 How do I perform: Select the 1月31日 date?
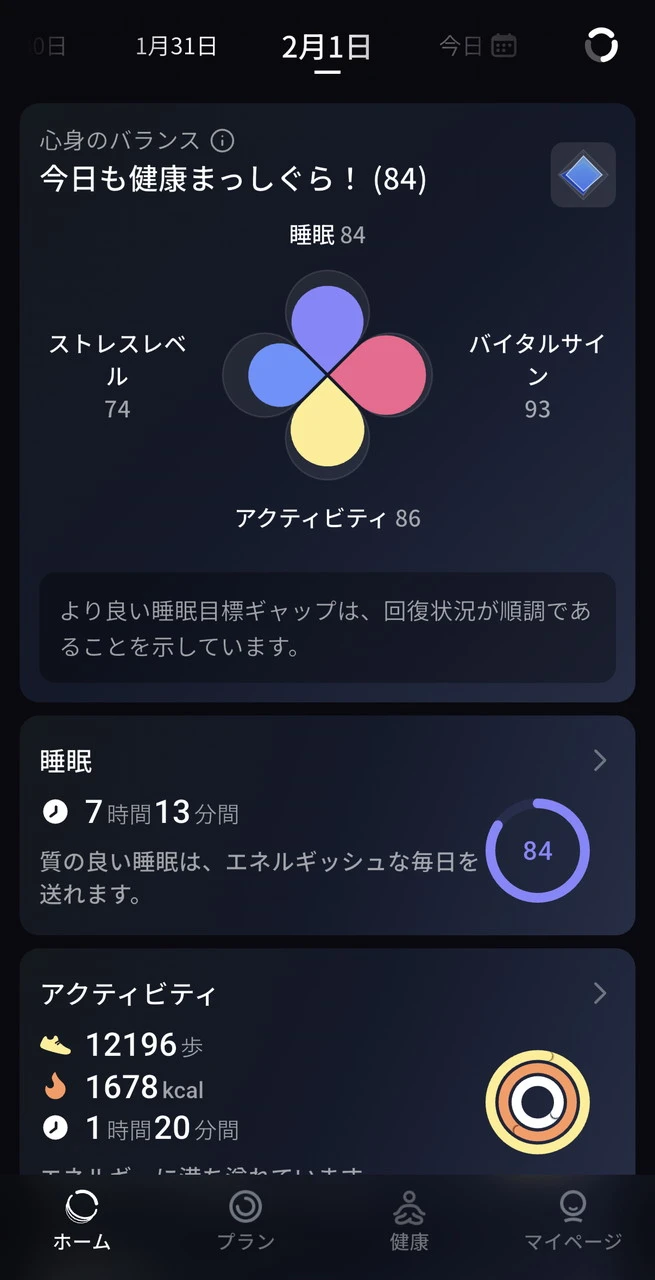(x=176, y=46)
